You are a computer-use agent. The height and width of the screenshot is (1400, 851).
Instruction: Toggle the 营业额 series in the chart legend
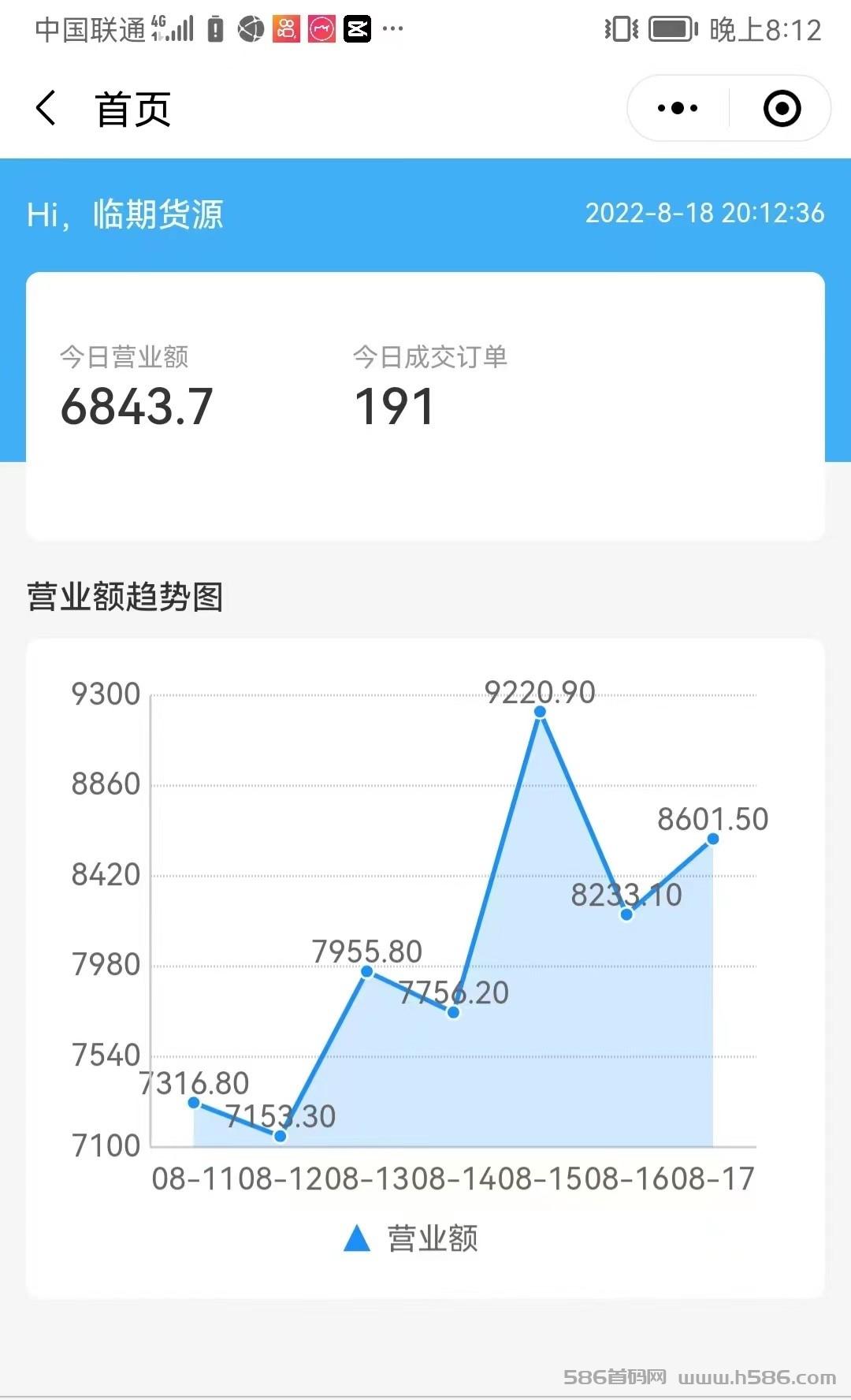(411, 1238)
